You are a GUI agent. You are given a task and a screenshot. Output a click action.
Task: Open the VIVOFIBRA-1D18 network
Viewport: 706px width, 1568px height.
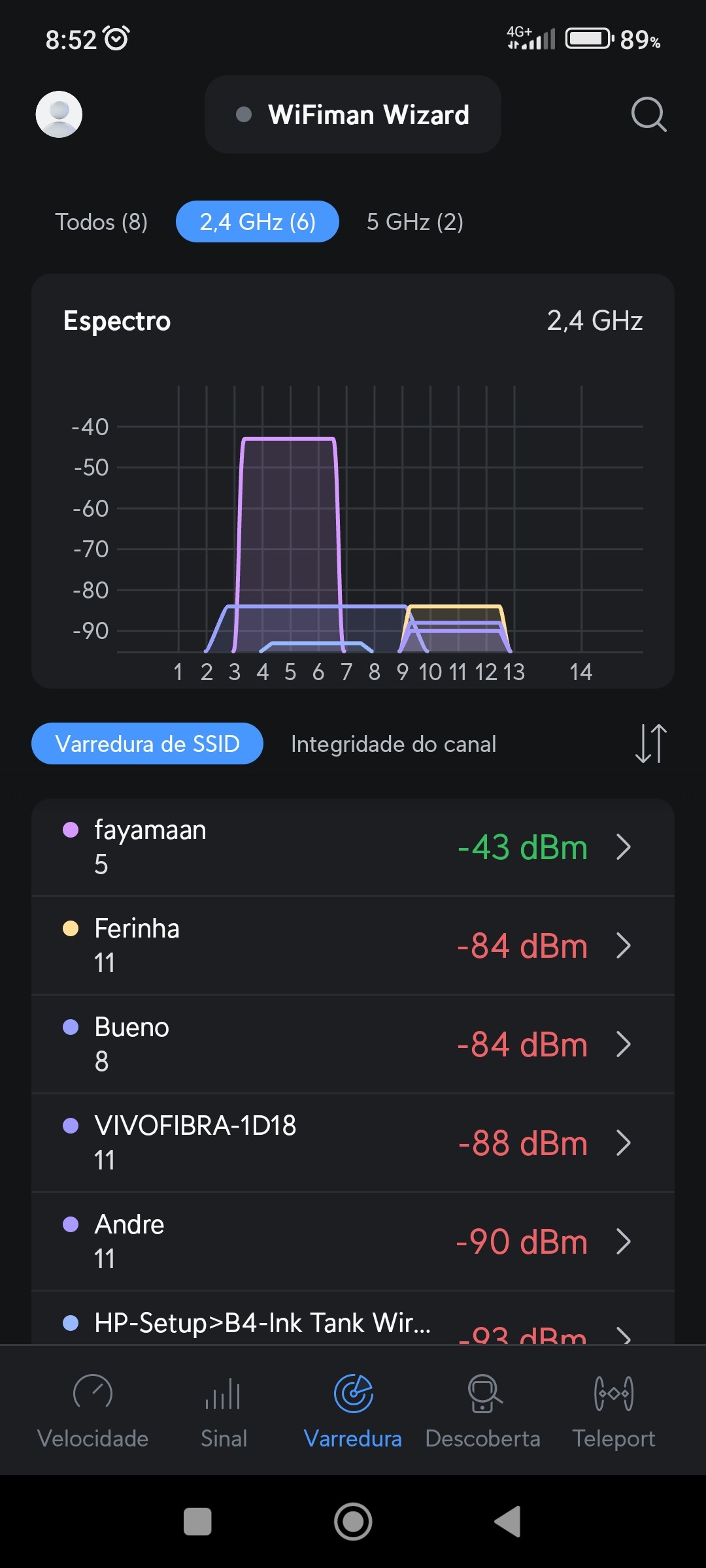pyautogui.click(x=353, y=1143)
